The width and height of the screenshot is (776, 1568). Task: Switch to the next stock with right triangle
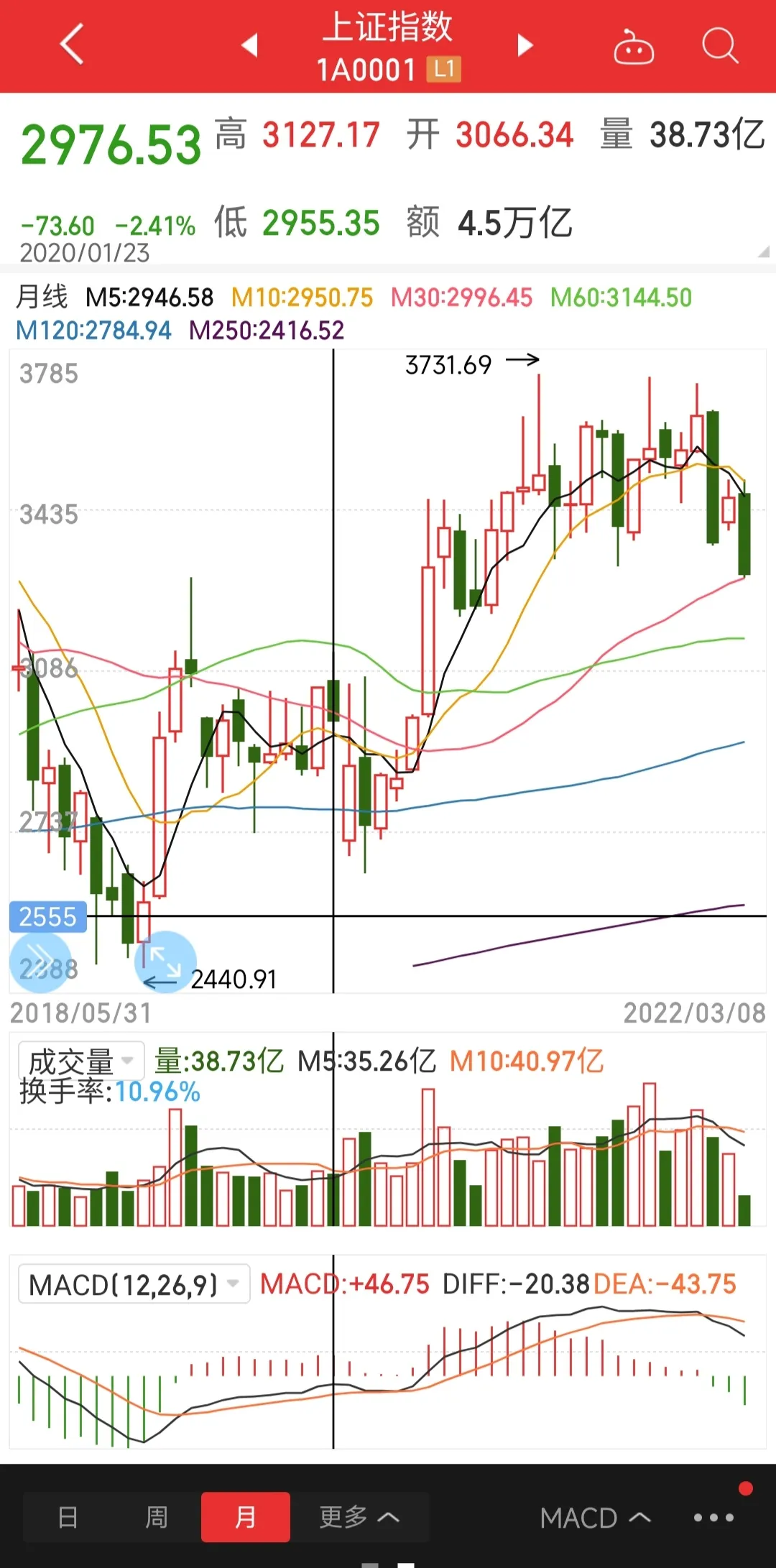tap(526, 45)
